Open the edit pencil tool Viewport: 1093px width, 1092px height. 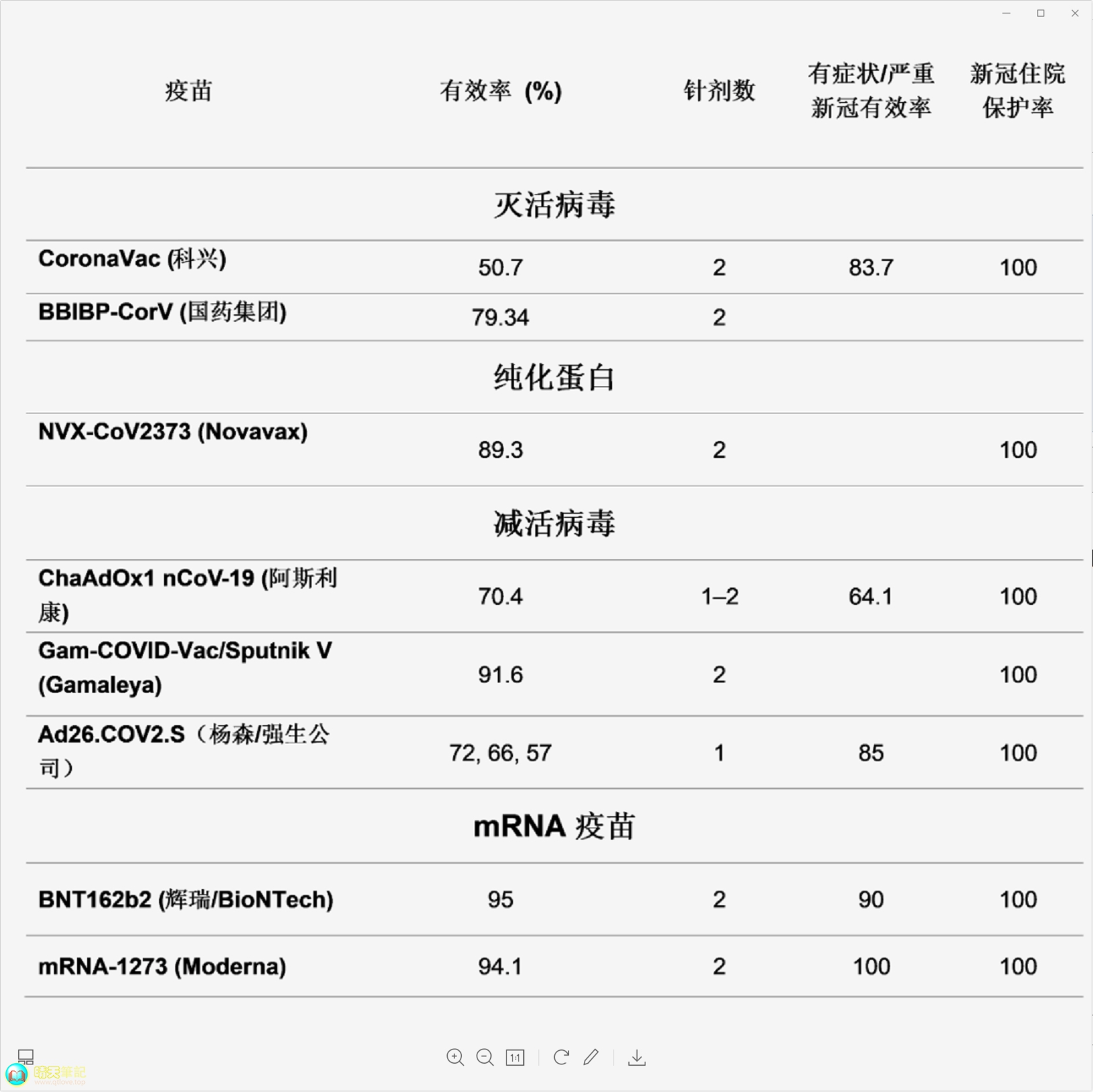click(x=591, y=1057)
